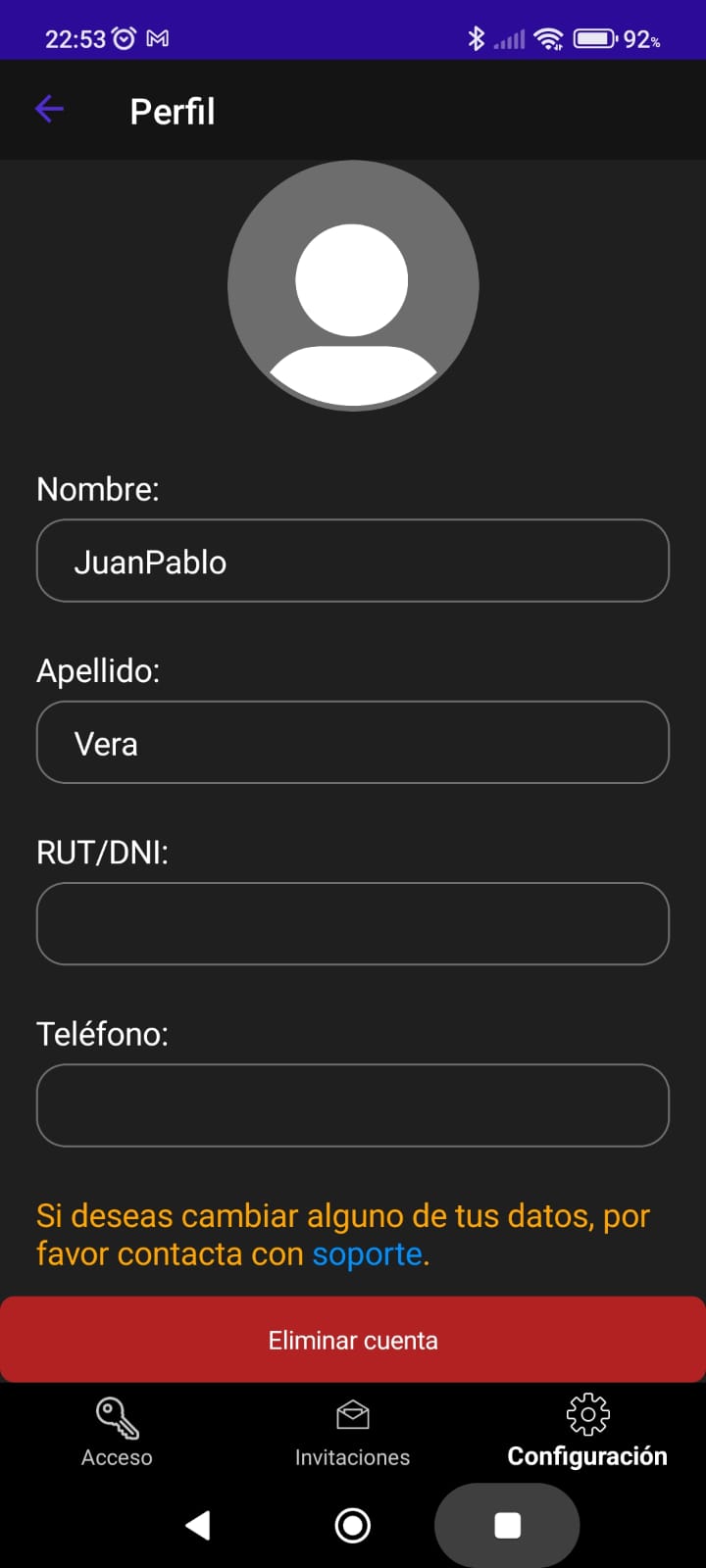Focus the RUT/DNI input field
Image resolution: width=706 pixels, height=1568 pixels.
pyautogui.click(x=353, y=923)
